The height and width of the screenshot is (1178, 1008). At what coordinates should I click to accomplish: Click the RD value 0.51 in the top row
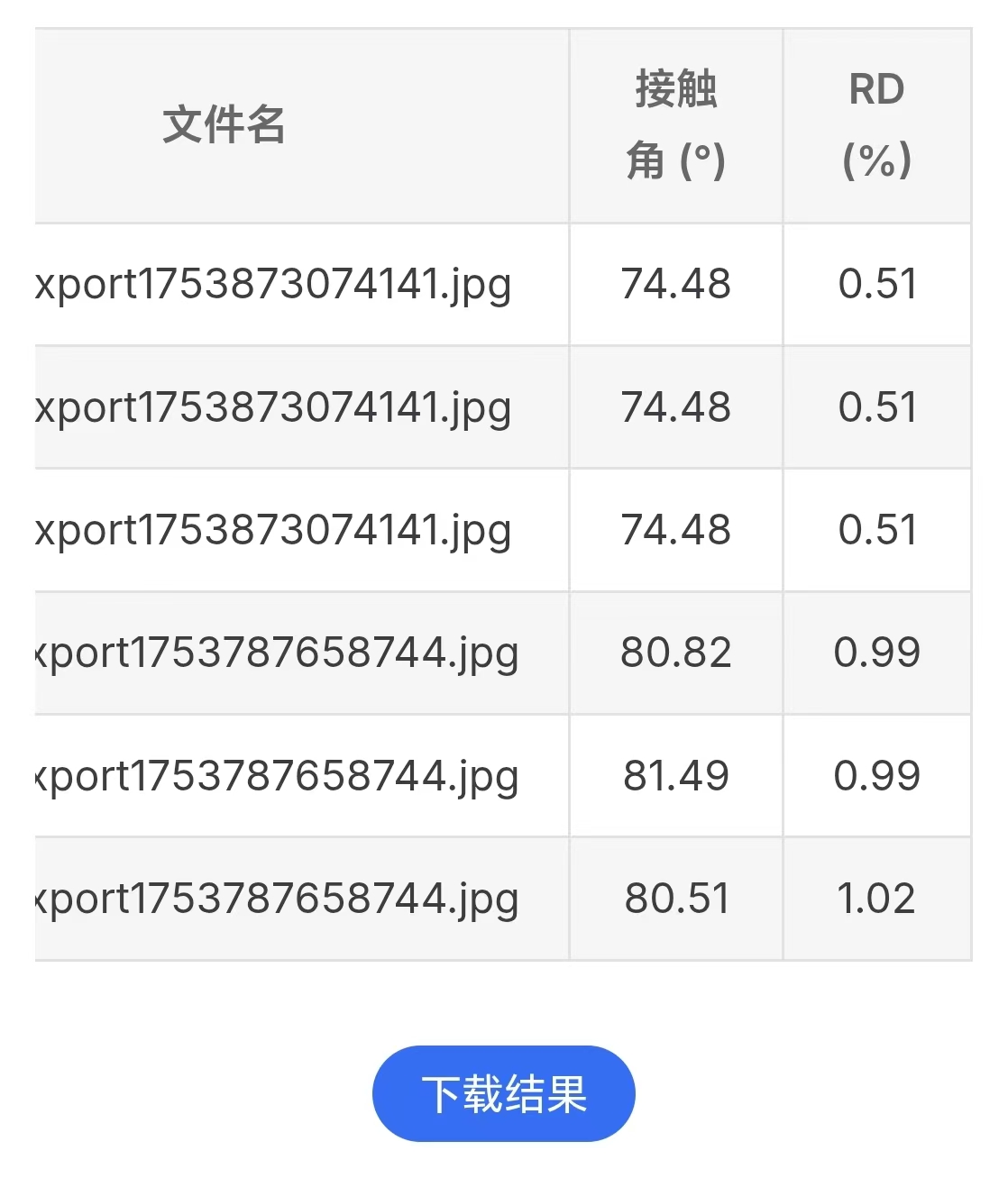(876, 285)
